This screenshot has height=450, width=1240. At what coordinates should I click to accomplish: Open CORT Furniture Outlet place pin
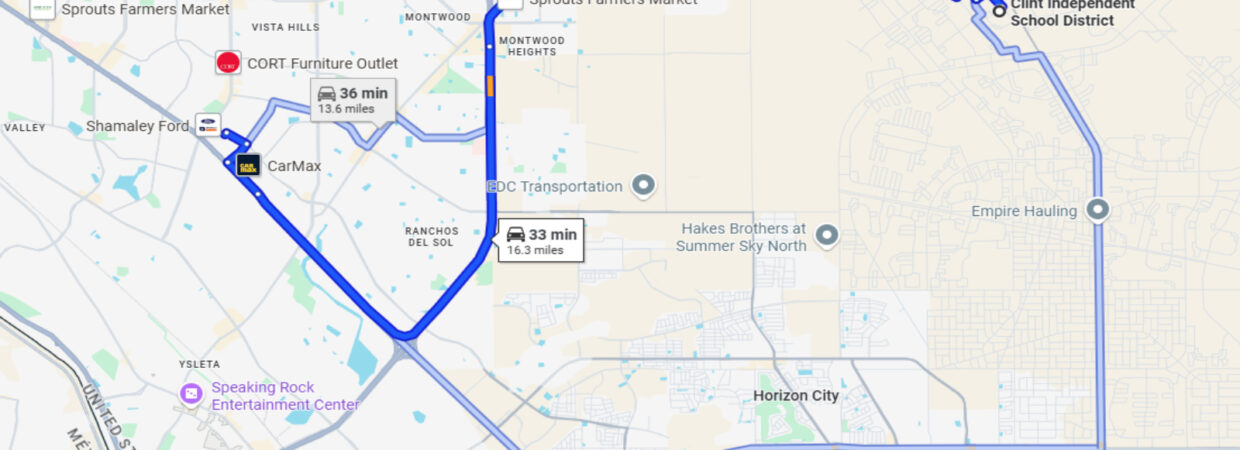tap(229, 63)
